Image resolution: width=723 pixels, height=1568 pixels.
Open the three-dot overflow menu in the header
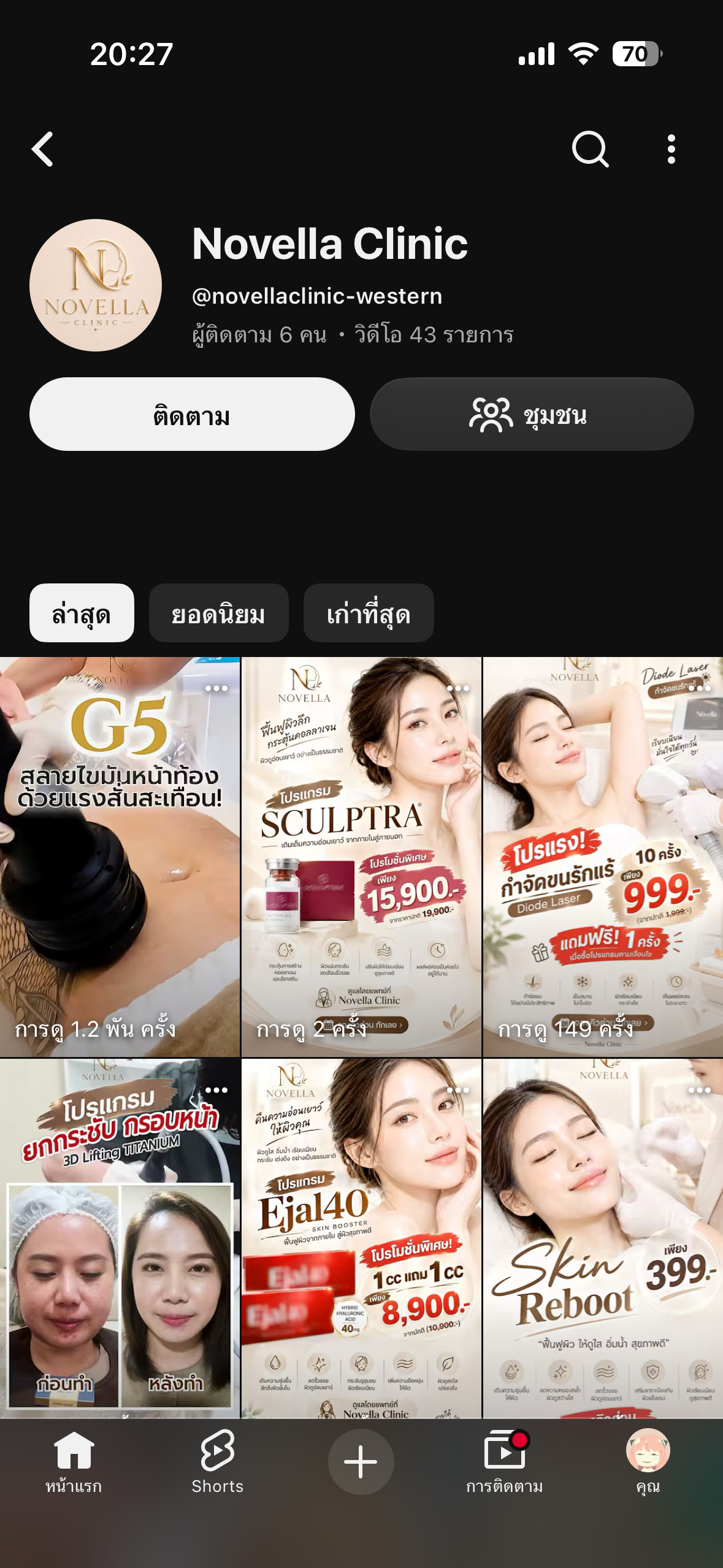(671, 149)
